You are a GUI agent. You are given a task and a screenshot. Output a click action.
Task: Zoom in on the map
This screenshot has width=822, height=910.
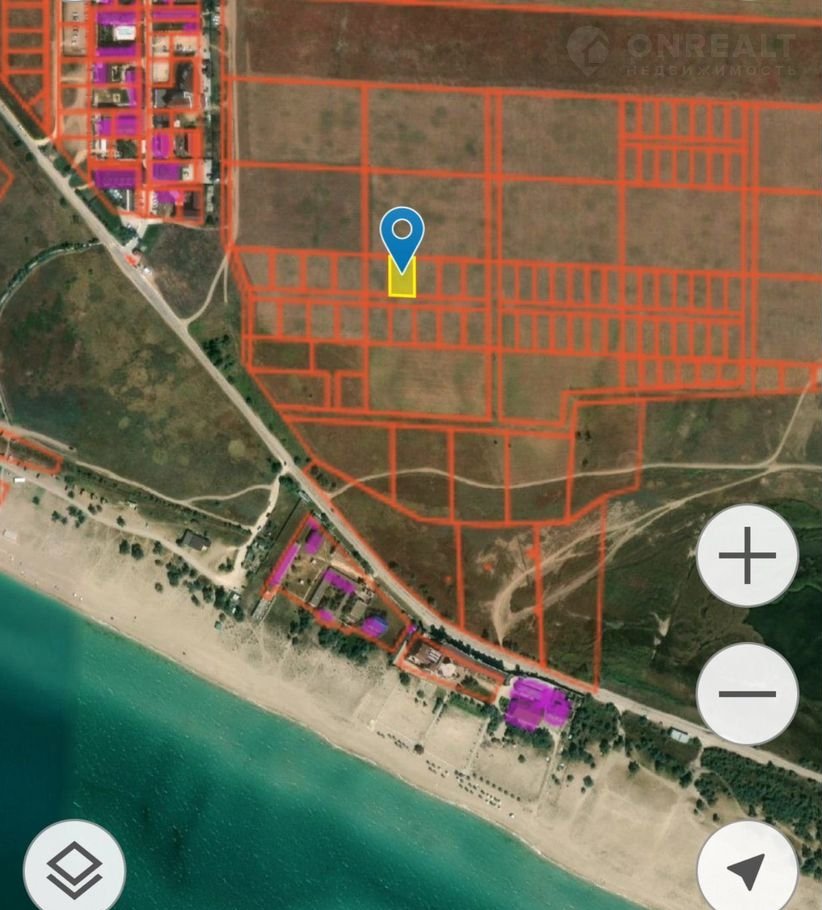(x=747, y=555)
